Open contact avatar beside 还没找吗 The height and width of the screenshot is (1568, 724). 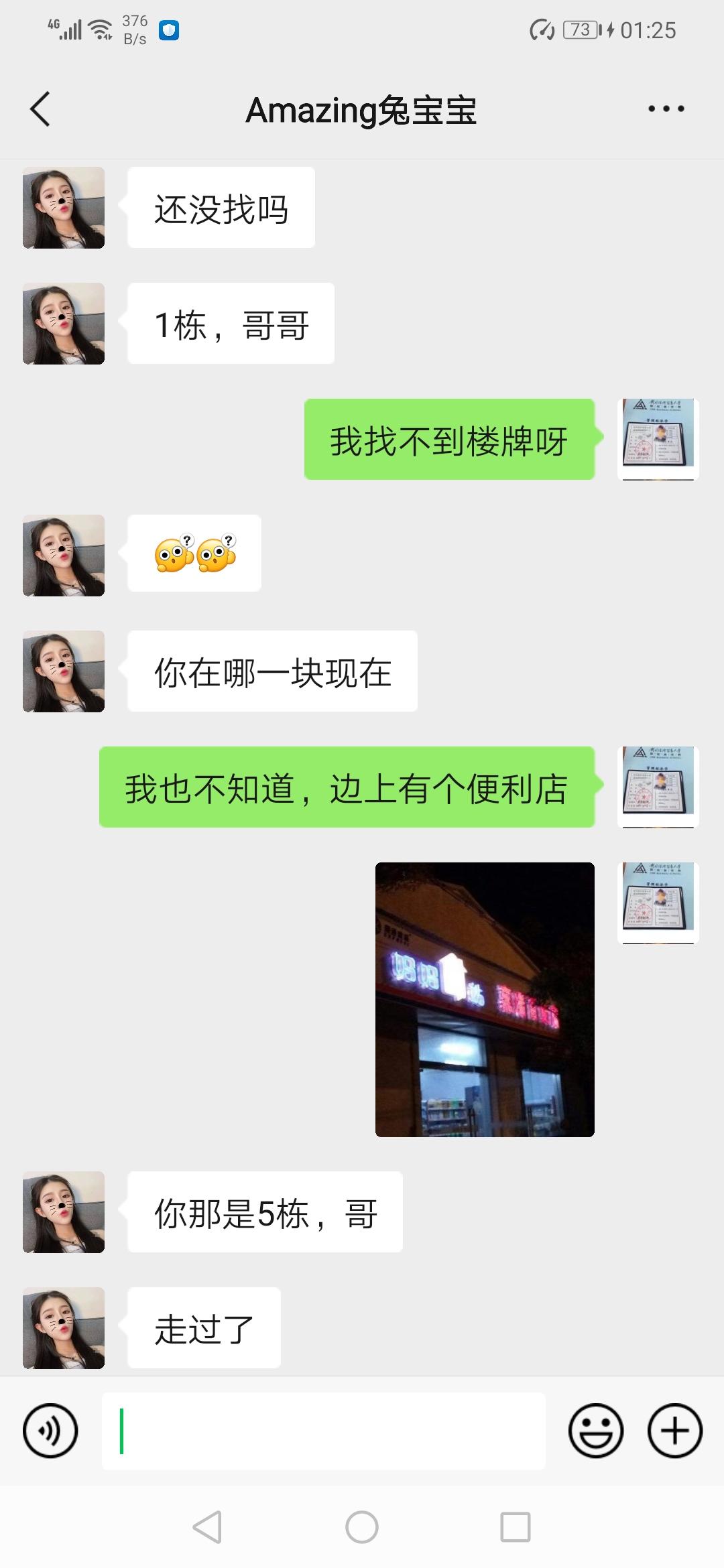pyautogui.click(x=64, y=208)
